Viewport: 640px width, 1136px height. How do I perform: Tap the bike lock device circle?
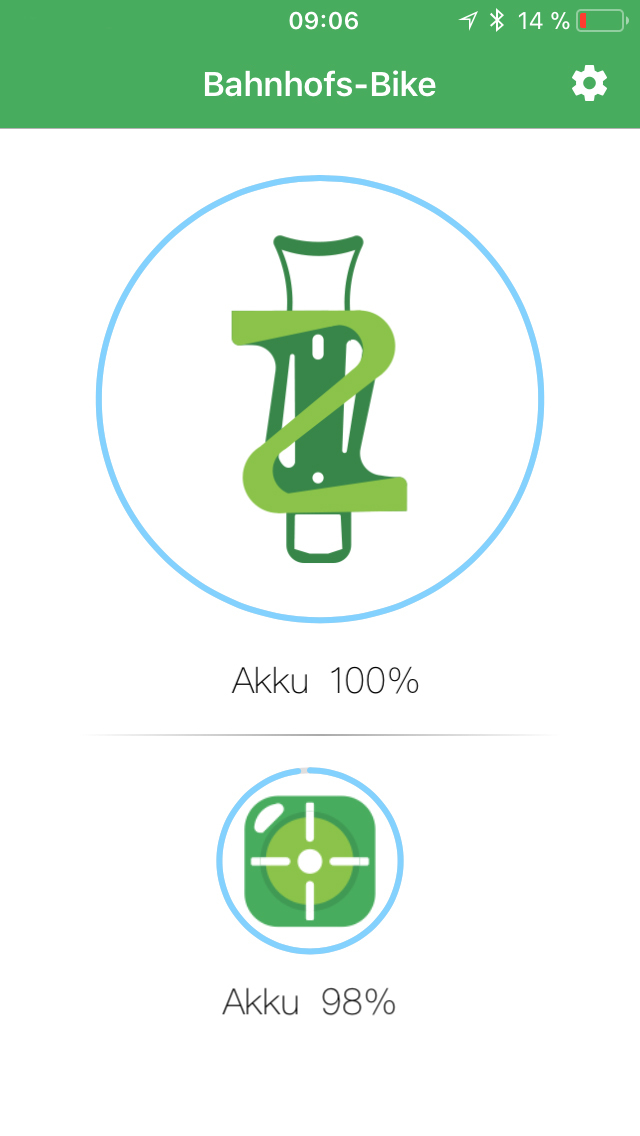click(x=320, y=400)
